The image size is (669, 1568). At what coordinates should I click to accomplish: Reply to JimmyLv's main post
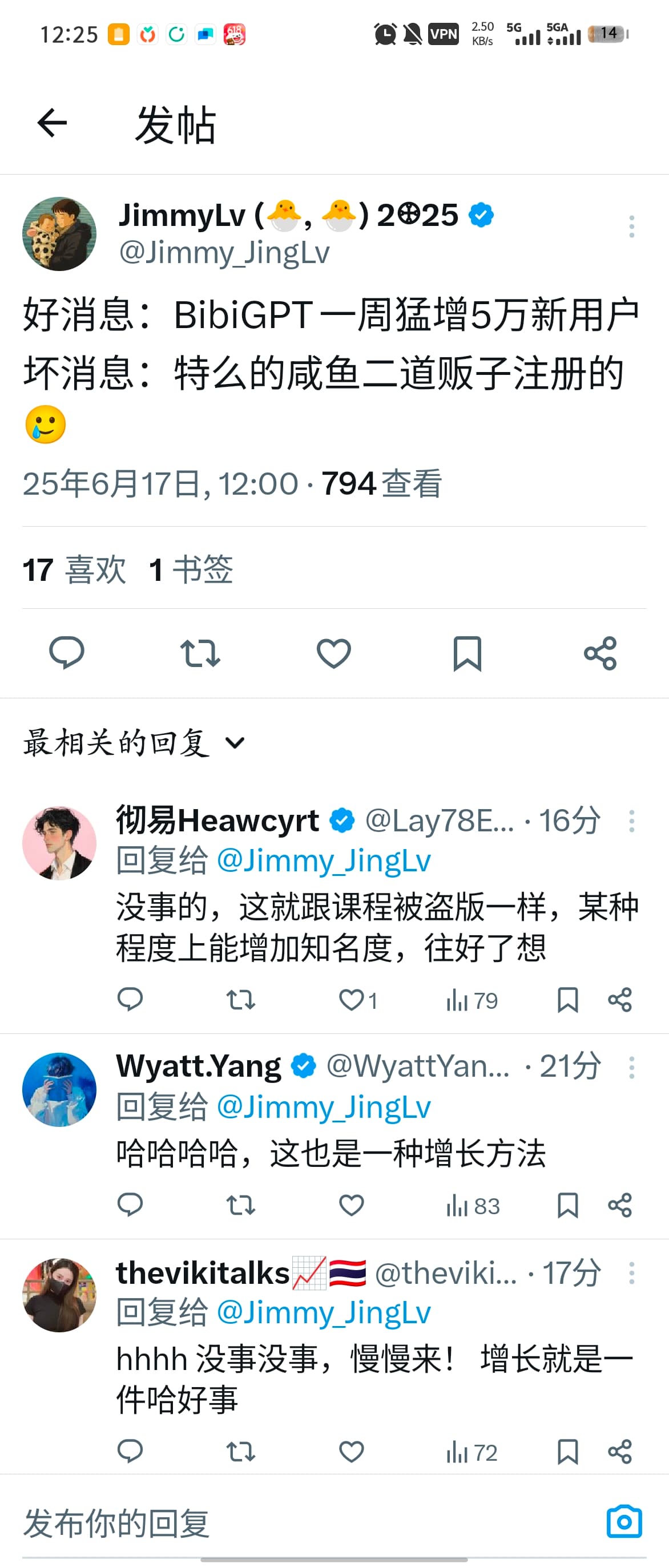click(x=66, y=653)
